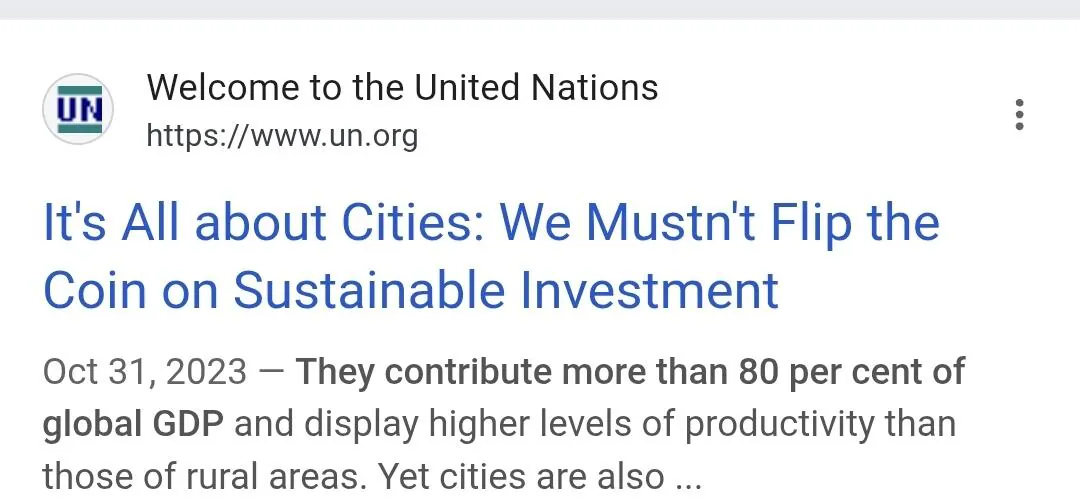1080x503 pixels.
Task: Visit the United Nations site header
Action: (402, 88)
